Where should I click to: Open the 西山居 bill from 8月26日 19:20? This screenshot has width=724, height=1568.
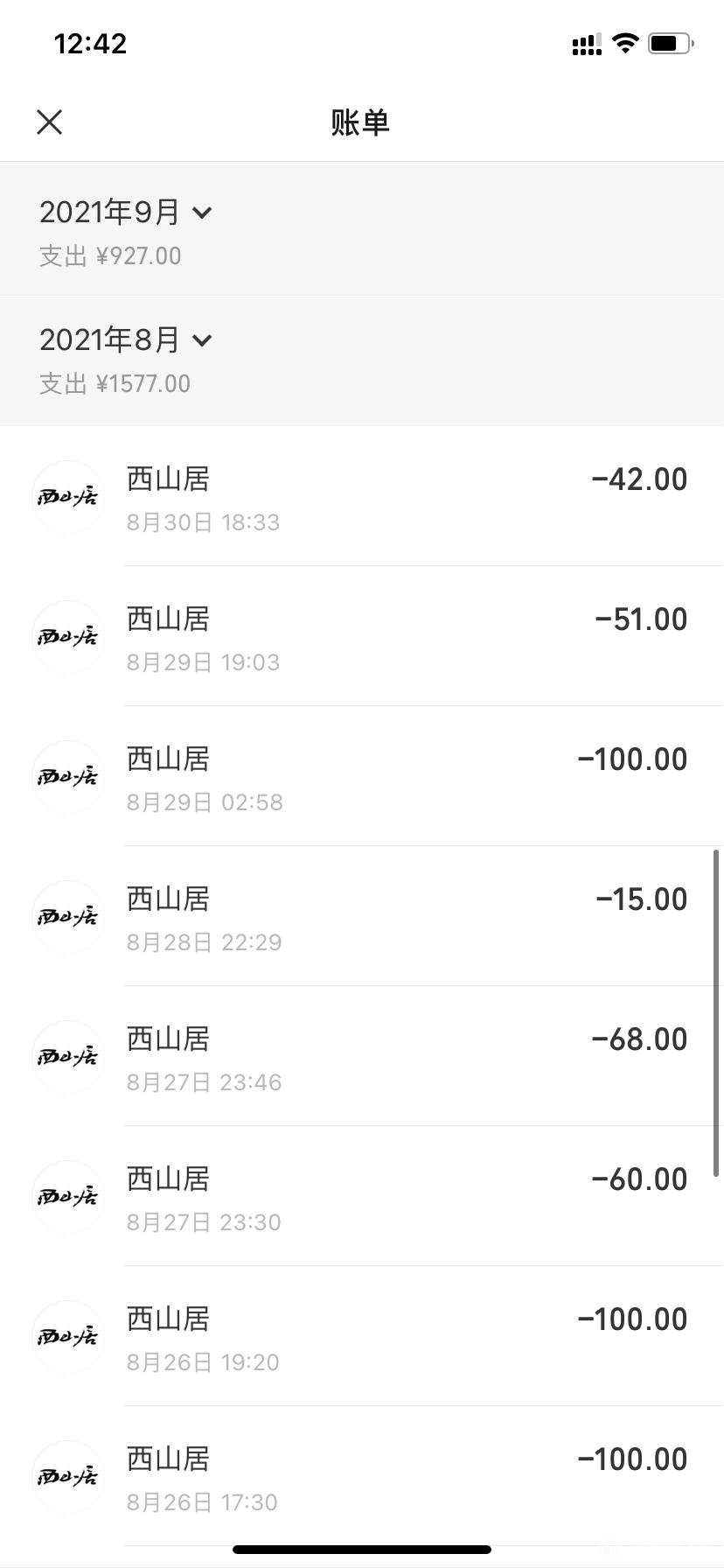[x=362, y=1336]
